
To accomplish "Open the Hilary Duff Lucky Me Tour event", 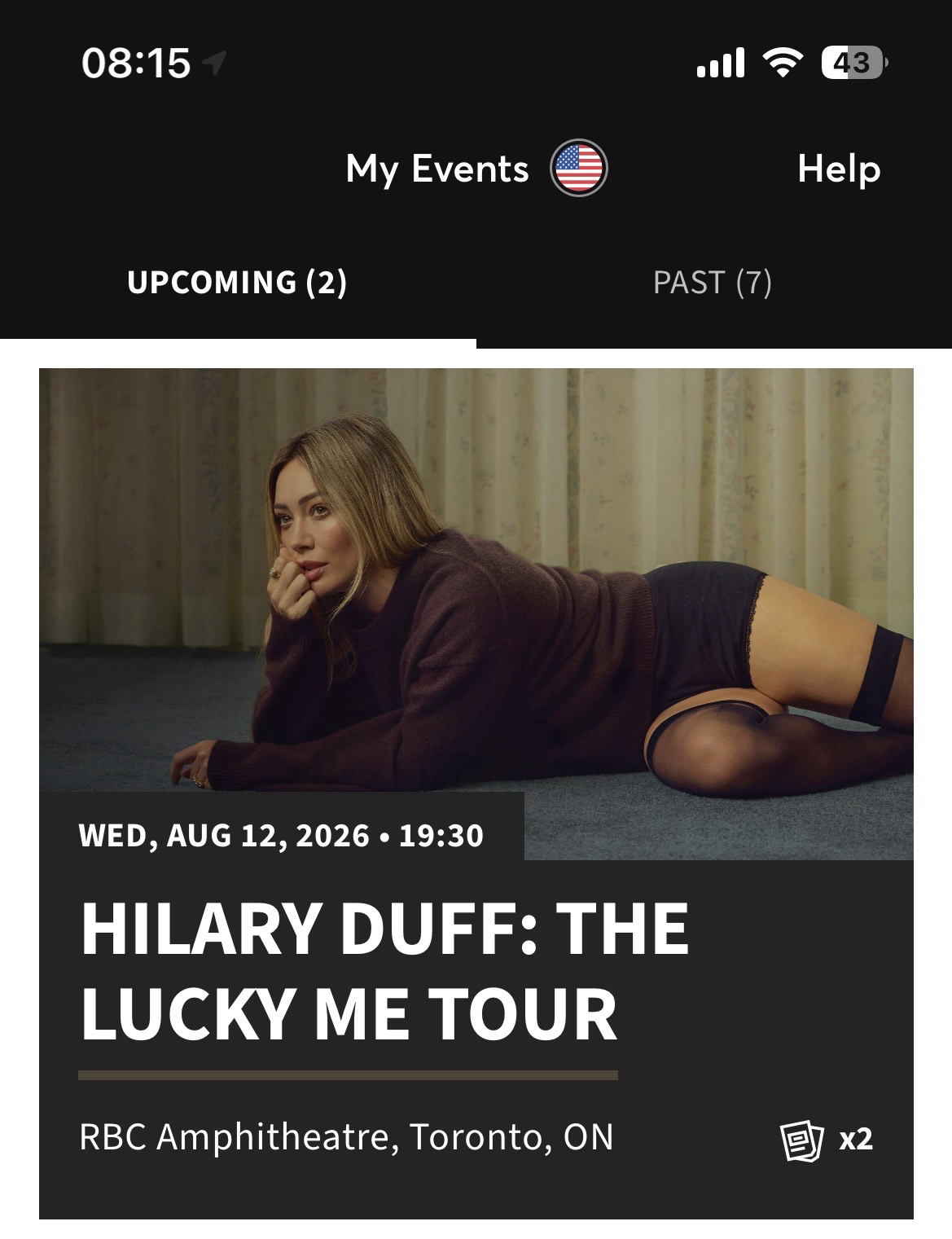I will tap(384, 971).
